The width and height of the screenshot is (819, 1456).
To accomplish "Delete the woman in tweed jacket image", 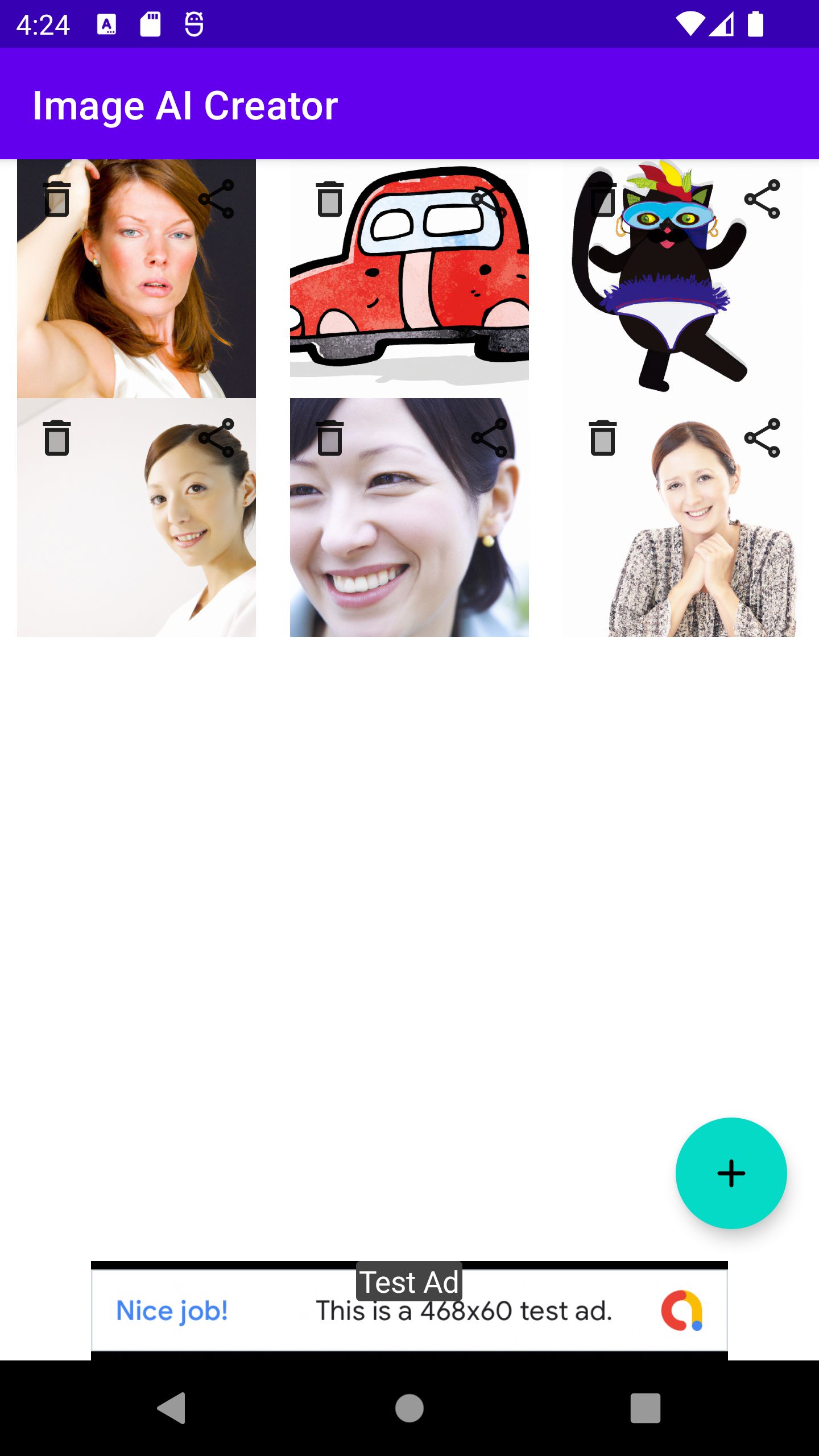I will [x=603, y=438].
